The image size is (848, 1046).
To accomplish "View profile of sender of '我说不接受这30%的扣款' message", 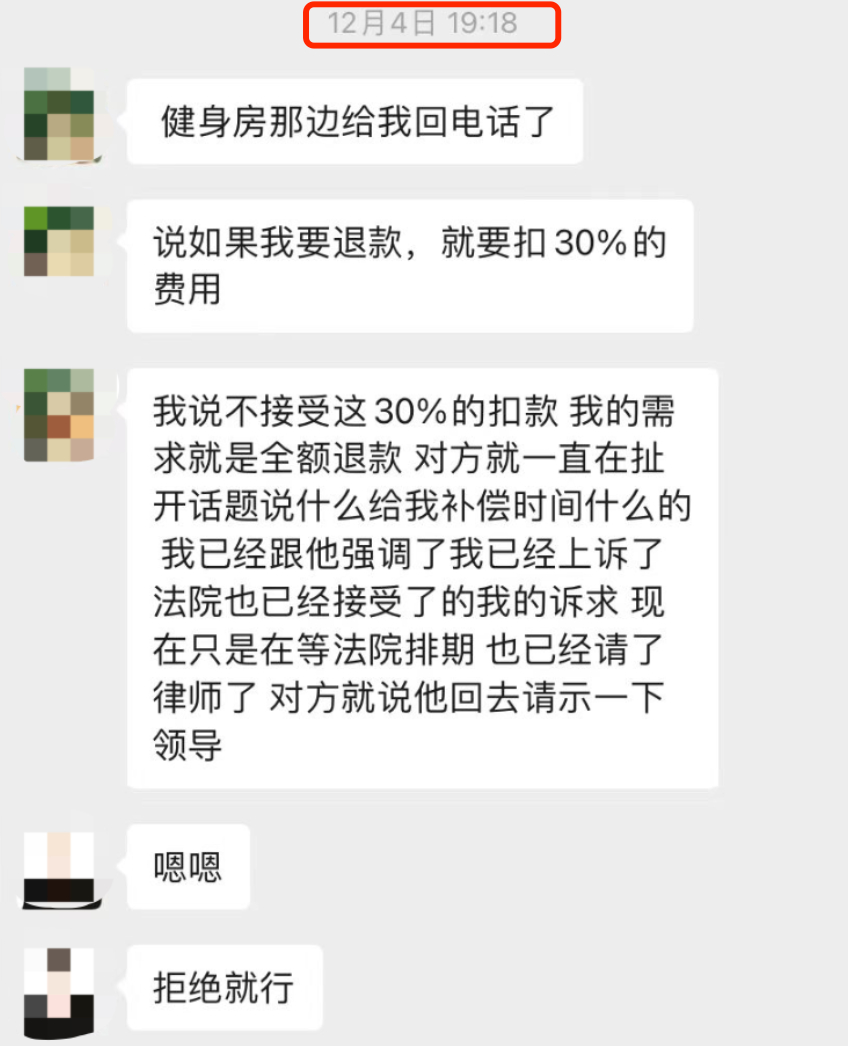I will pos(58,415).
